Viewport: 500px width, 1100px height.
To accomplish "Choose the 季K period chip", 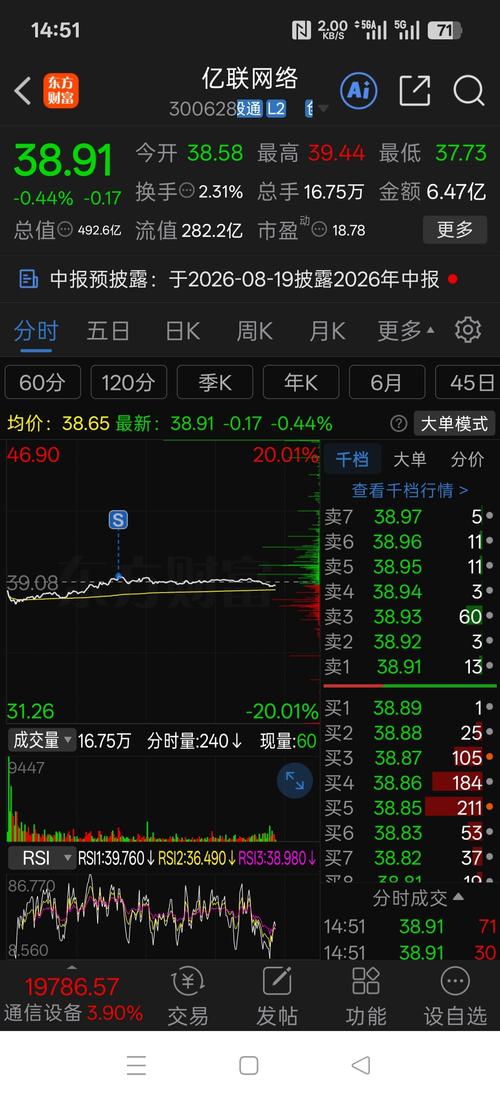I will (x=215, y=382).
